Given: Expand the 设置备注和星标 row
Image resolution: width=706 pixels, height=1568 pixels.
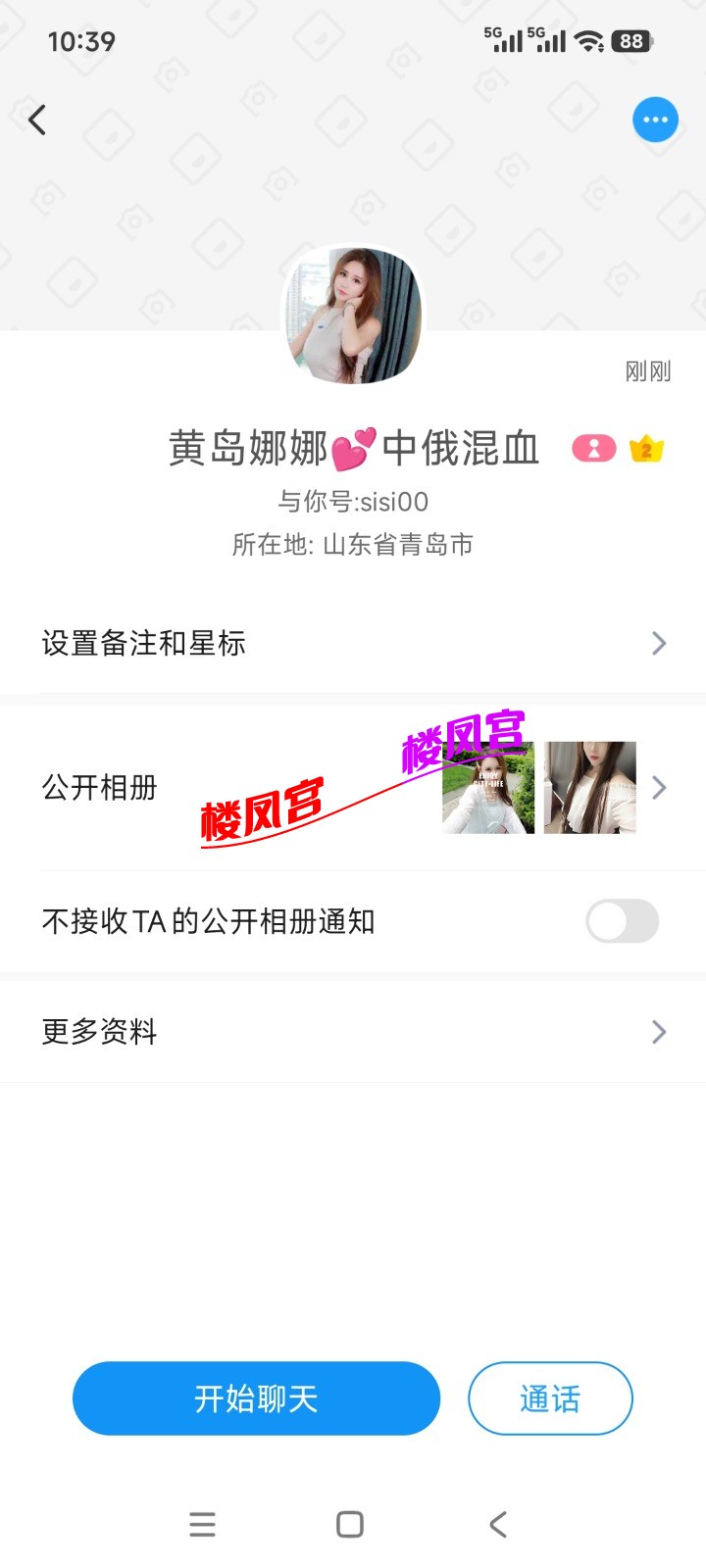Looking at the screenshot, I should 353,643.
